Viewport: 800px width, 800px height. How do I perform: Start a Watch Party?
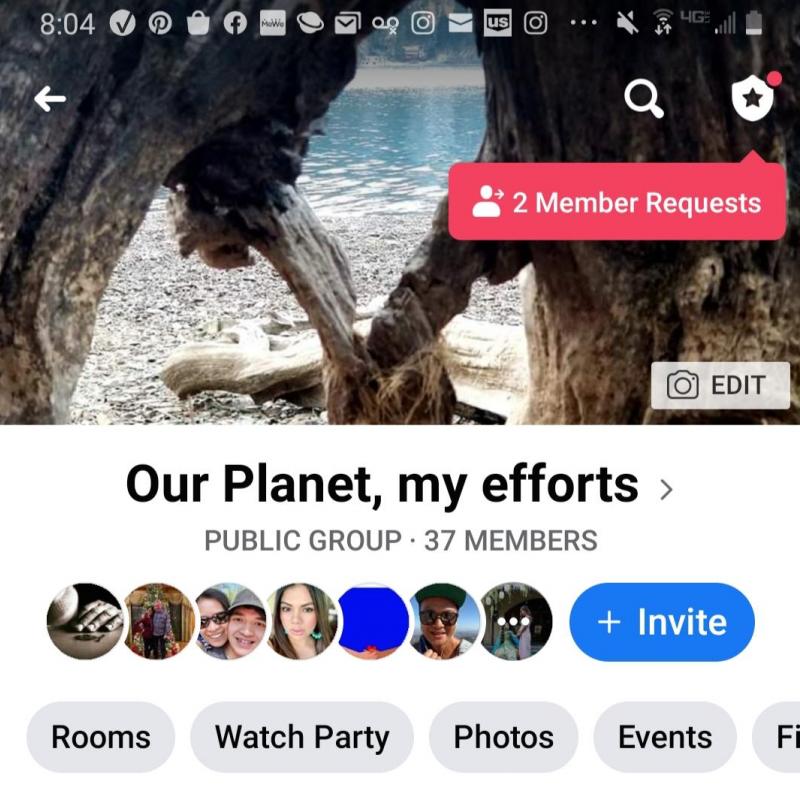[302, 737]
